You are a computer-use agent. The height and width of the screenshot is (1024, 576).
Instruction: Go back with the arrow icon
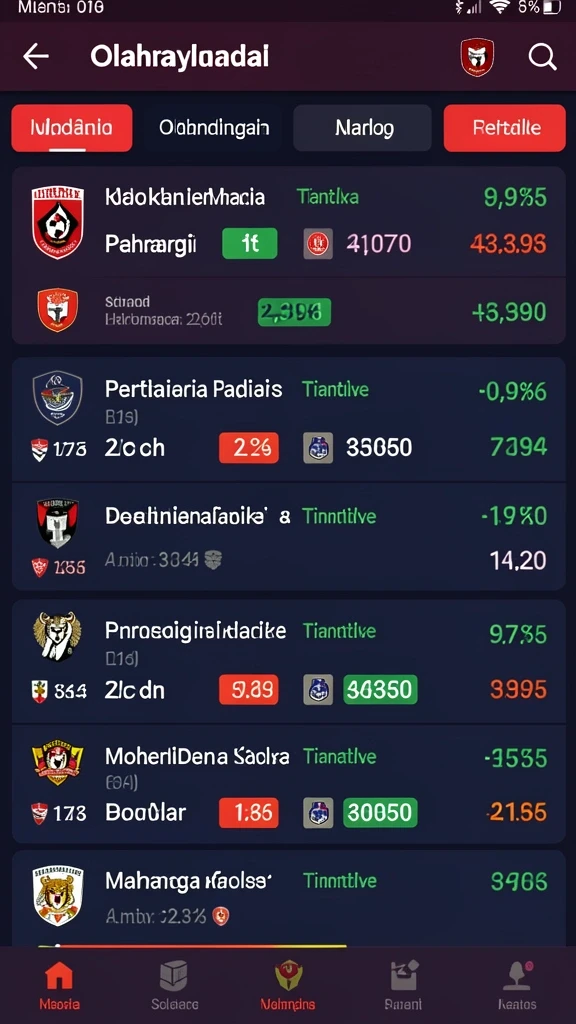point(36,57)
